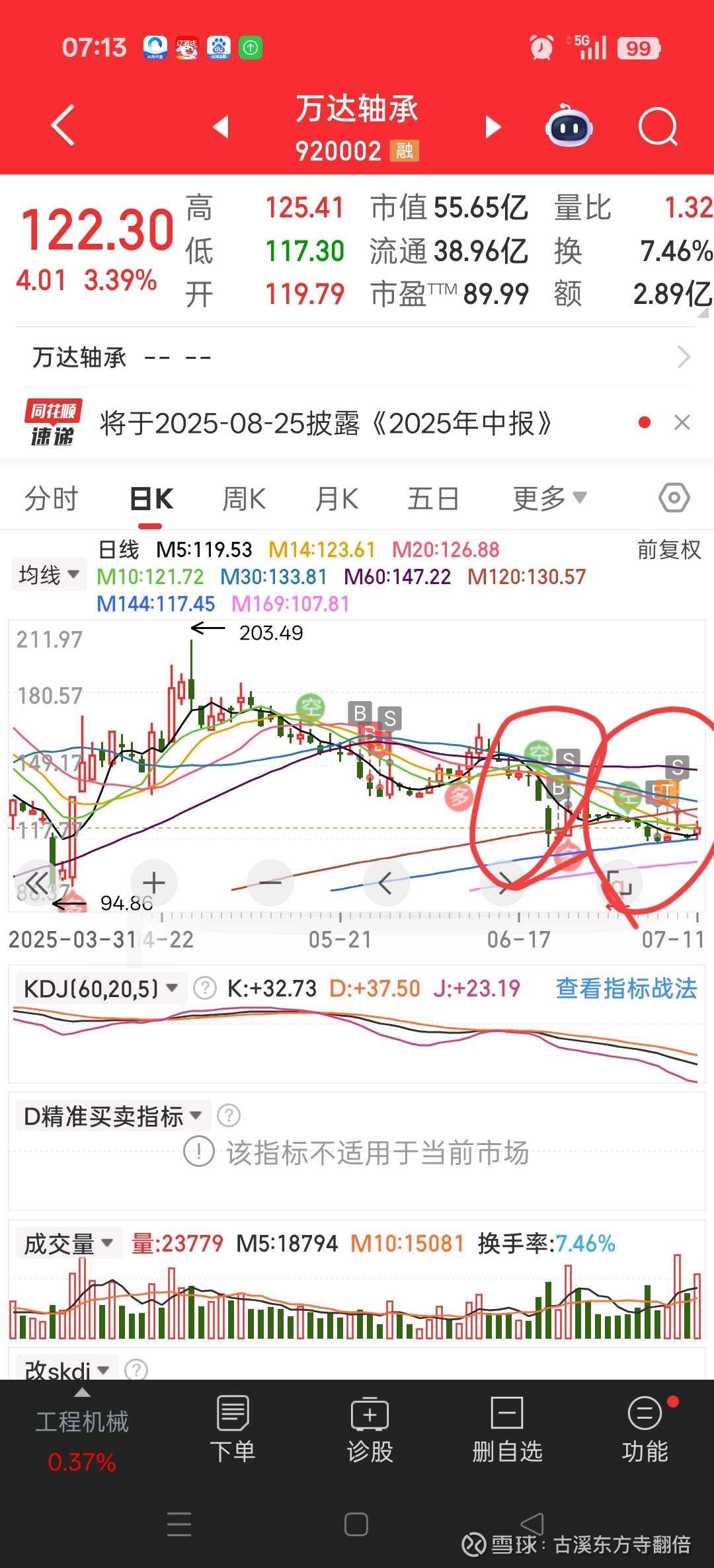Open 查看指标战法 link
The width and height of the screenshot is (714, 1568).
tap(626, 989)
